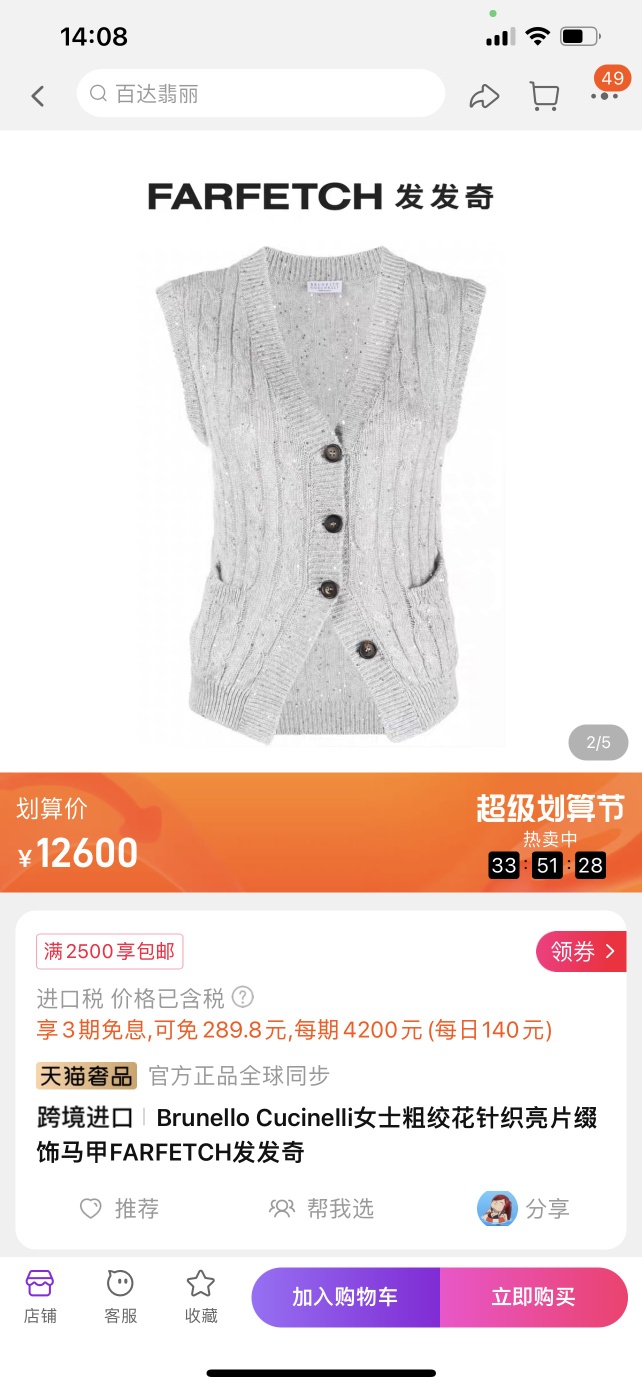This screenshot has width=642, height=1389.
Task: Open the import tax info question mark
Action: pos(243,997)
